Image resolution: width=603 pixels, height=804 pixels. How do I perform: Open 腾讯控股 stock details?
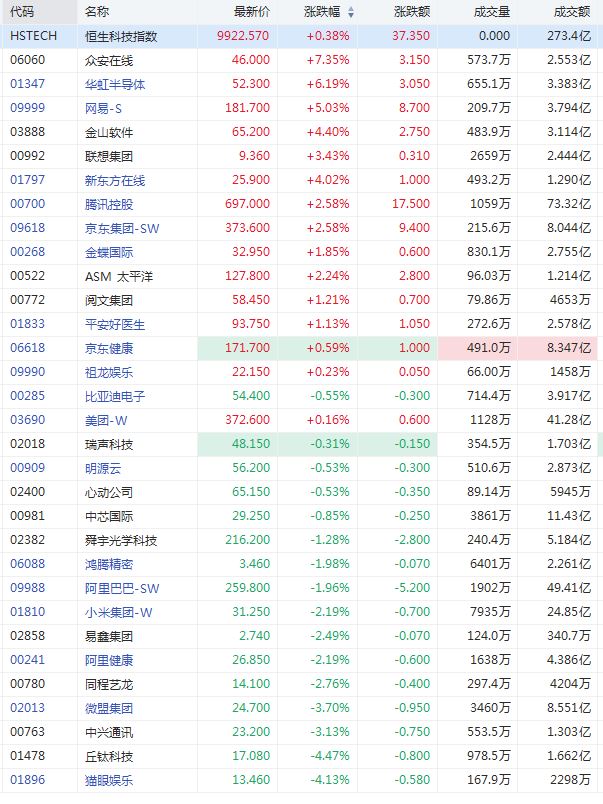coord(109,204)
